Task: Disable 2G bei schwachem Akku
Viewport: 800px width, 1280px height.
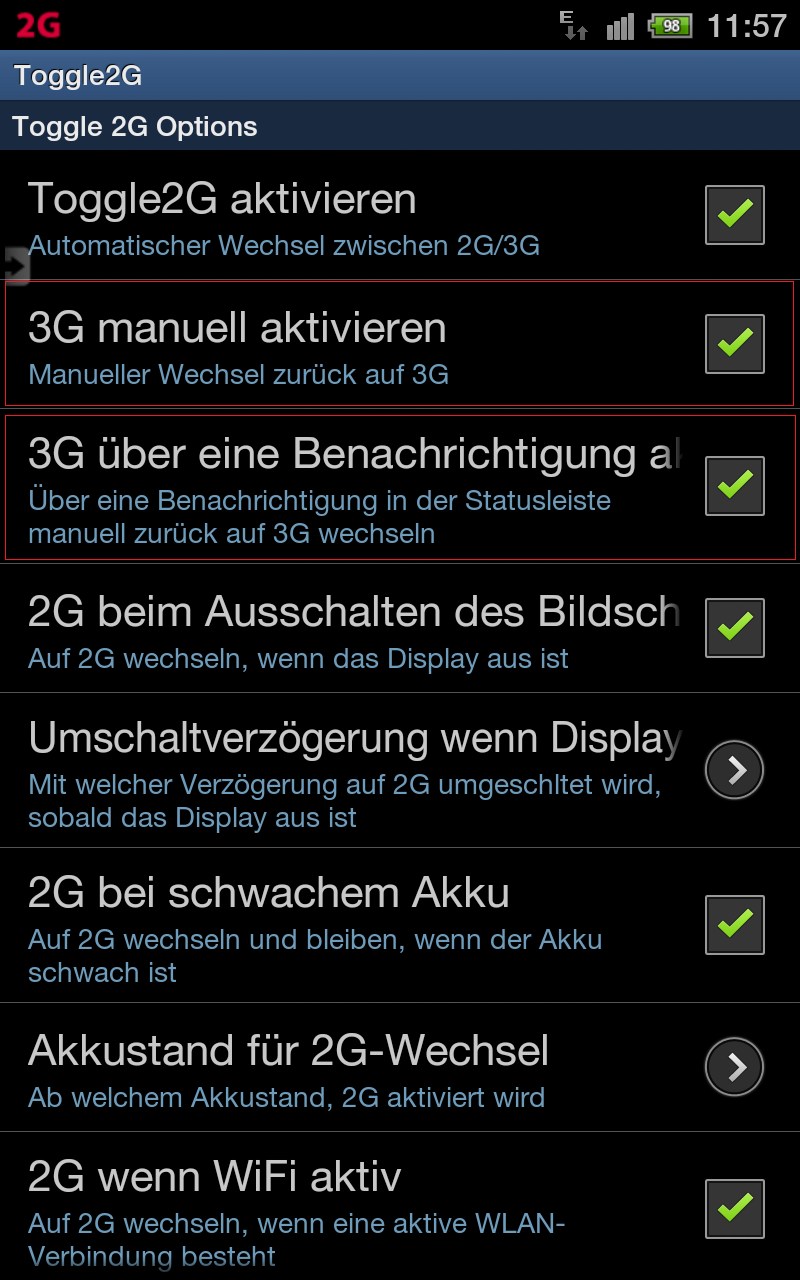Action: coord(735,925)
